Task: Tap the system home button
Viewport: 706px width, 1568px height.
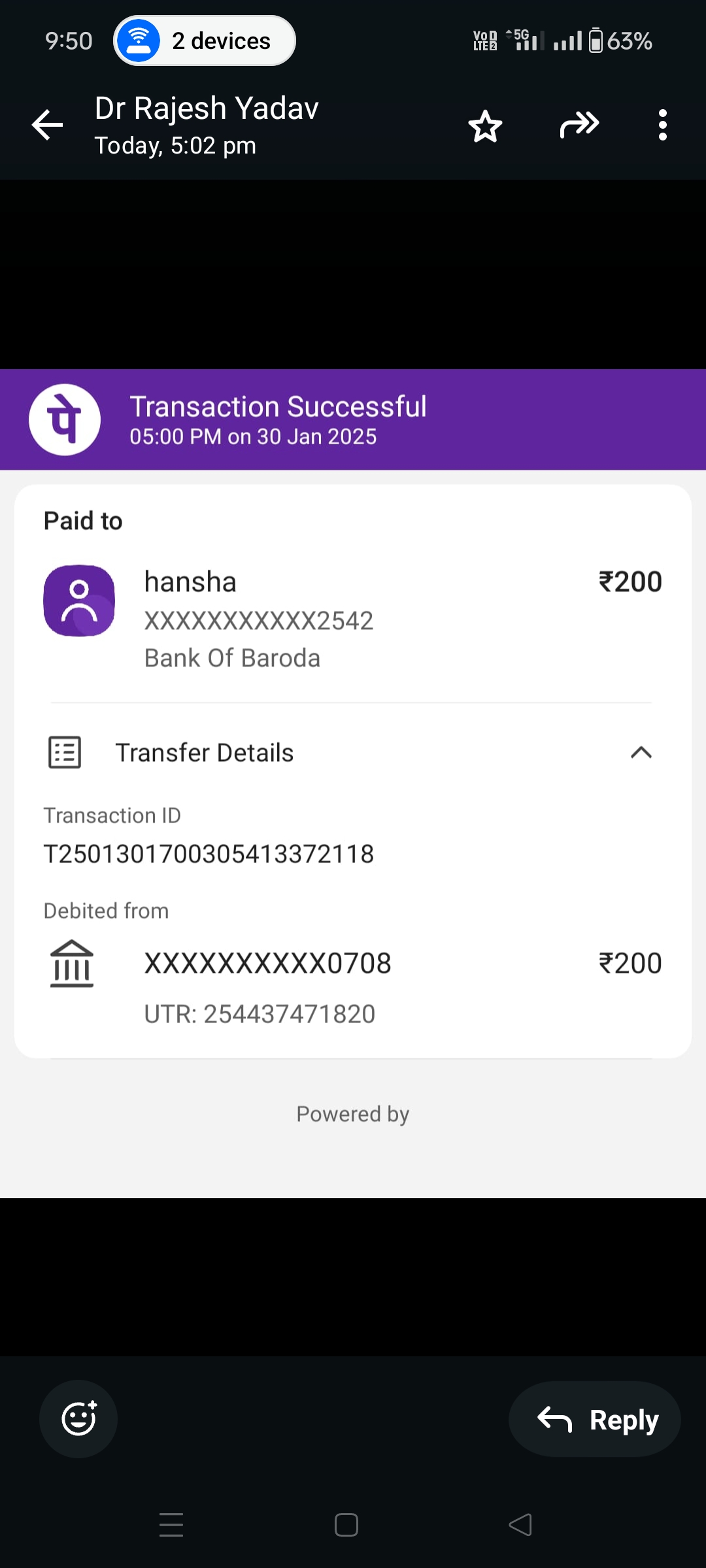Action: [346, 1525]
